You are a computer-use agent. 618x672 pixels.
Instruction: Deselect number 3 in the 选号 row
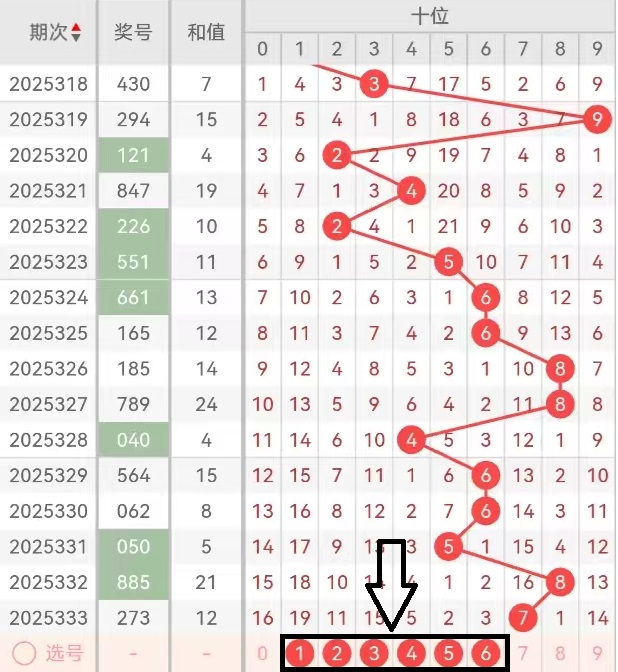pos(374,655)
